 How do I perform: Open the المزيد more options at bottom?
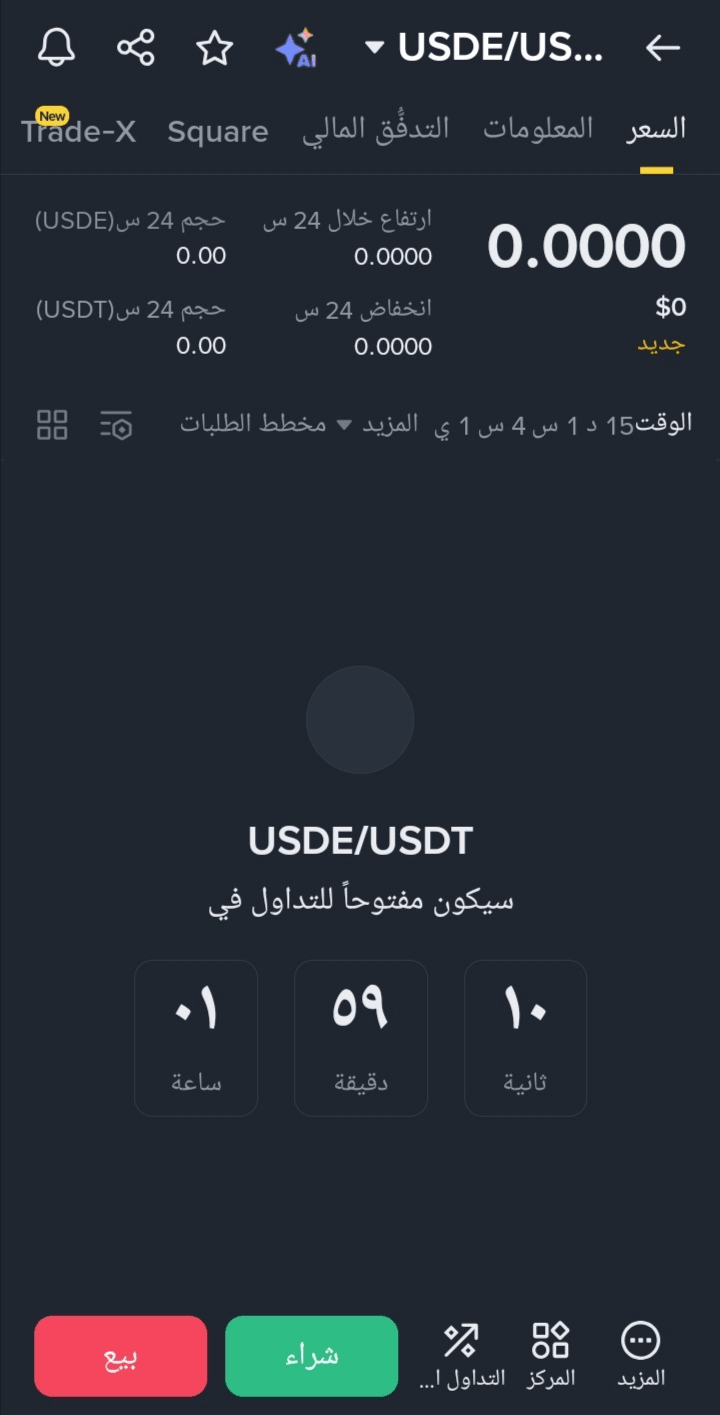641,1355
